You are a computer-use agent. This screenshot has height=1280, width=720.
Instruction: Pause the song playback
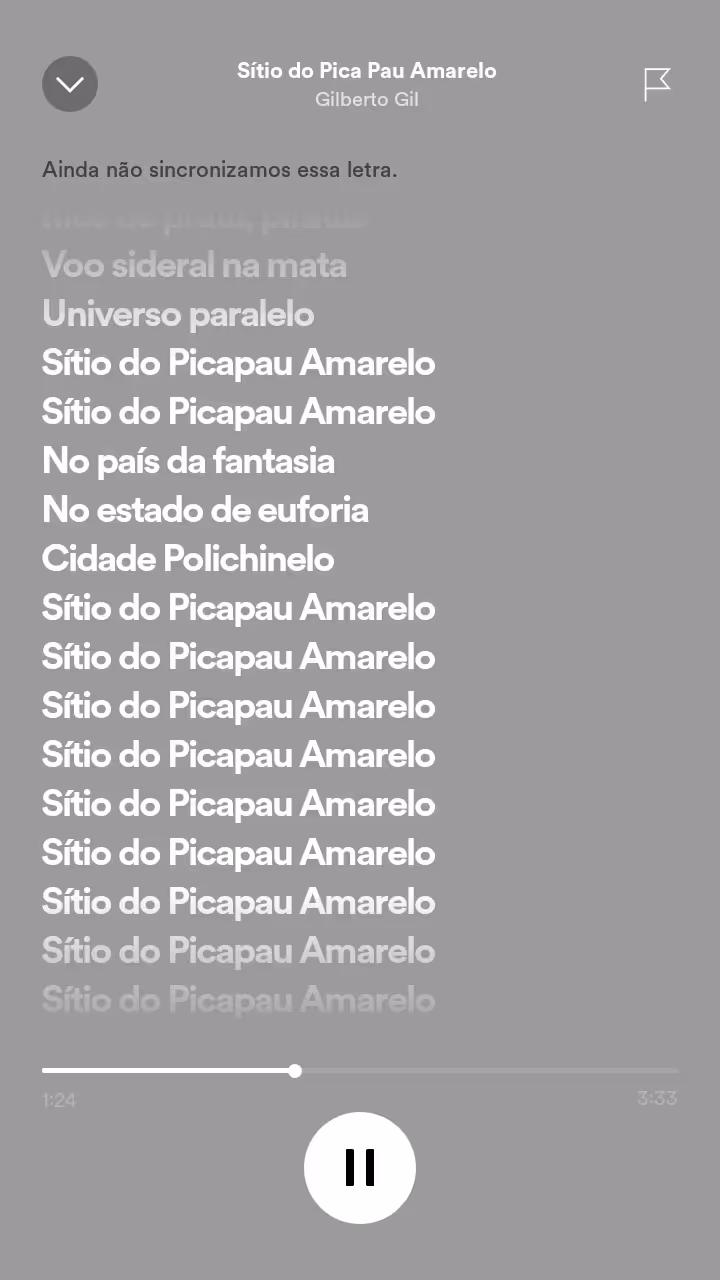(x=360, y=1167)
